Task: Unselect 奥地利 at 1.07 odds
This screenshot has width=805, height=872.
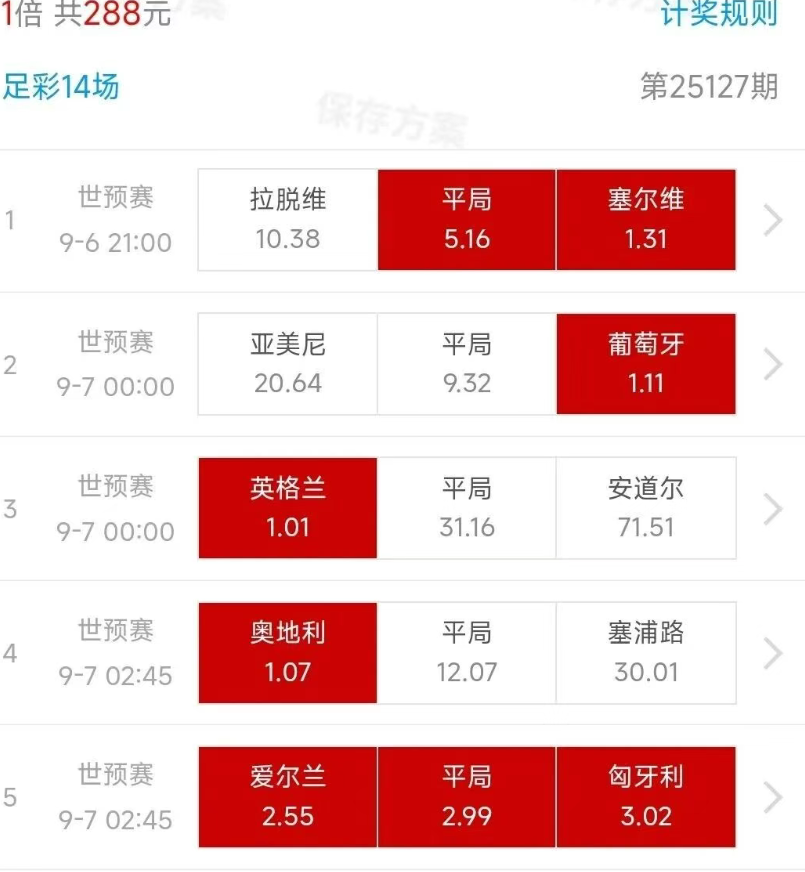Action: 288,652
